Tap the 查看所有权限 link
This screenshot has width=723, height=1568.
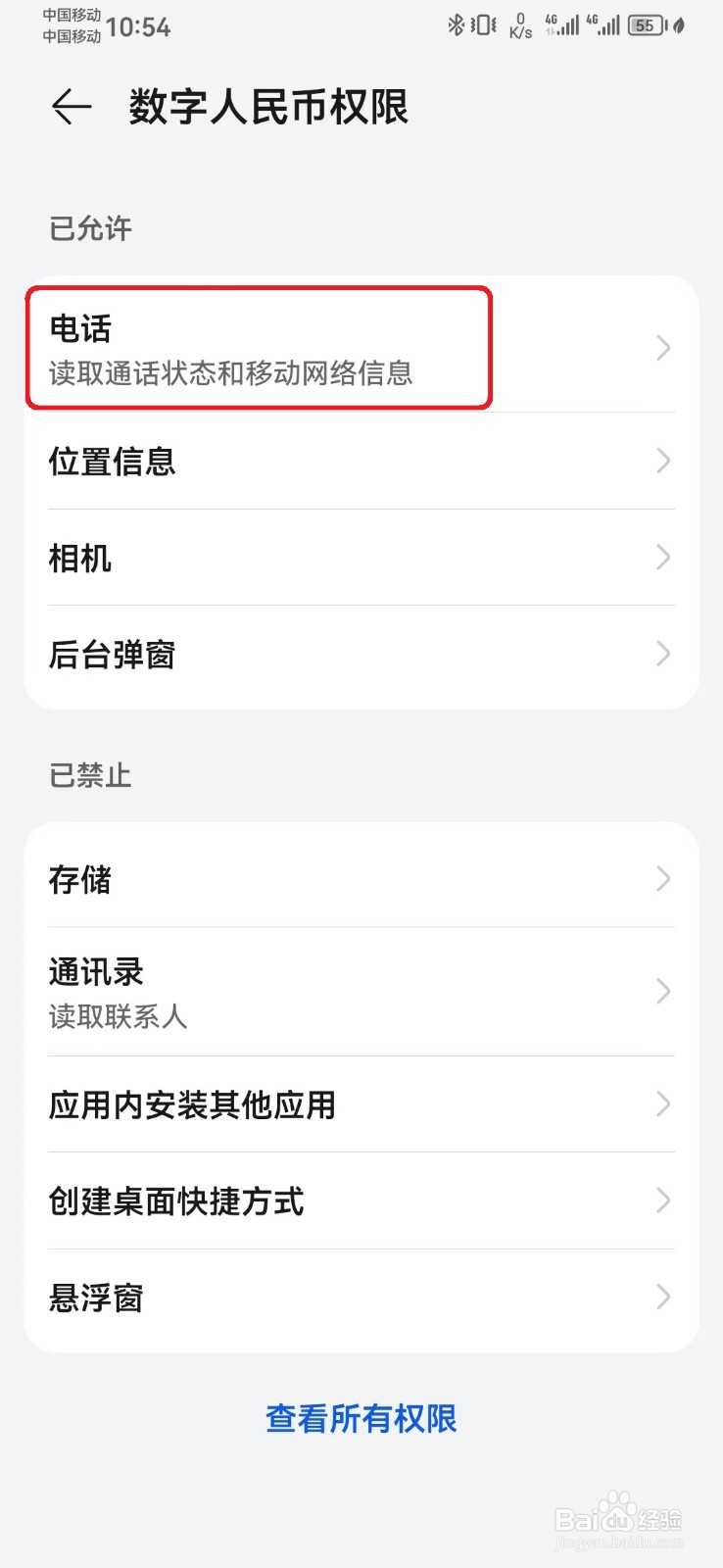point(361,1417)
